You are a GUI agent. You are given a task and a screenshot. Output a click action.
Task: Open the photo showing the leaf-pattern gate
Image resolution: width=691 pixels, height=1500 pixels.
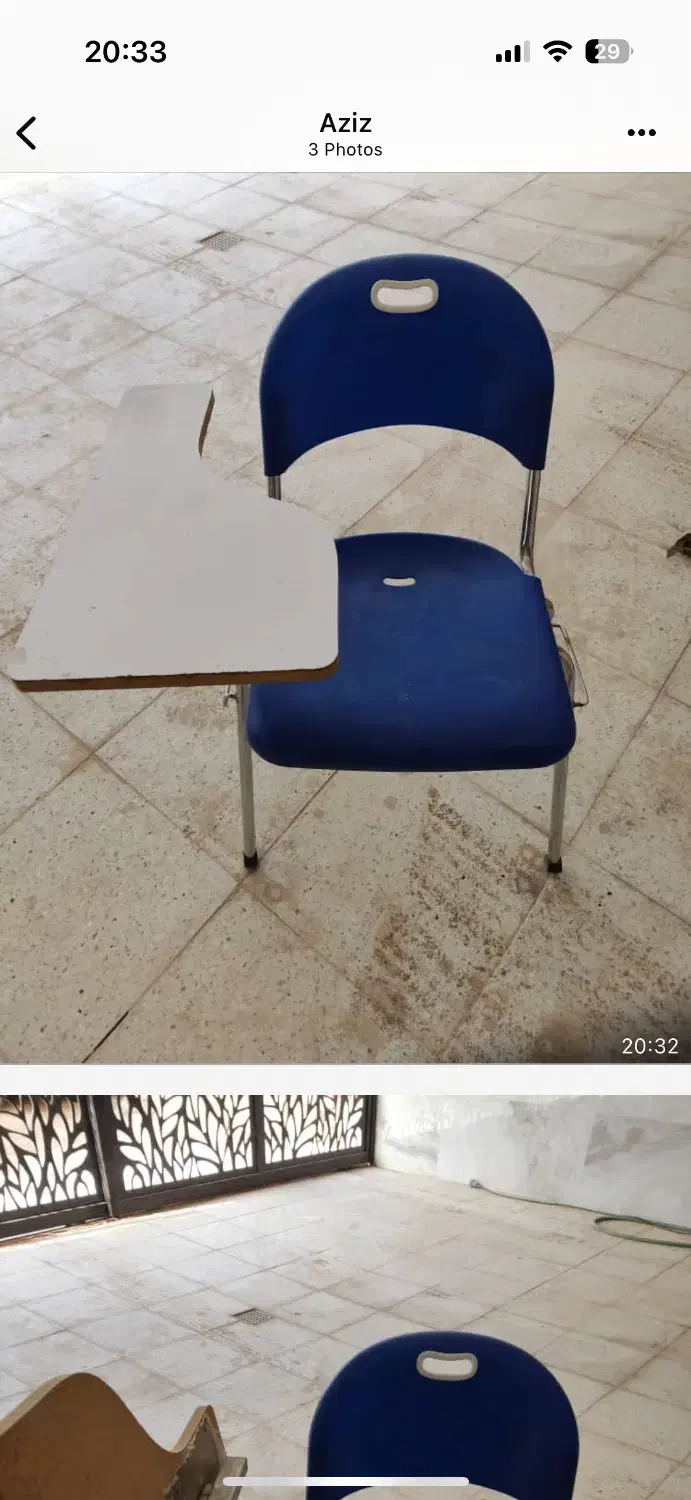(345, 1290)
